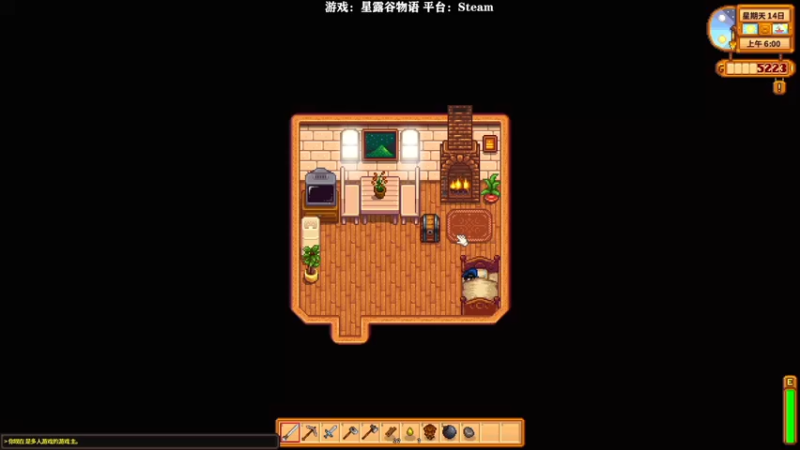Select the hammer tool slot

coord(371,432)
